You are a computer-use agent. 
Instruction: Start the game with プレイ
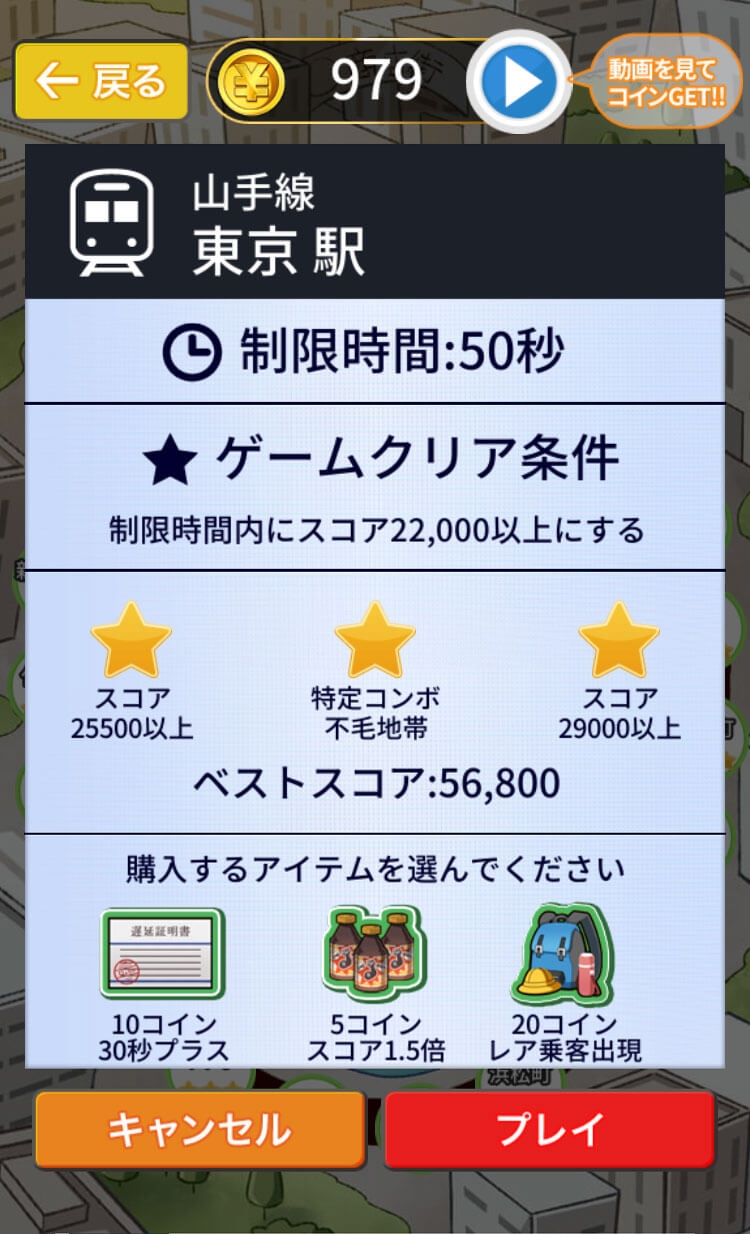pyautogui.click(x=549, y=1130)
